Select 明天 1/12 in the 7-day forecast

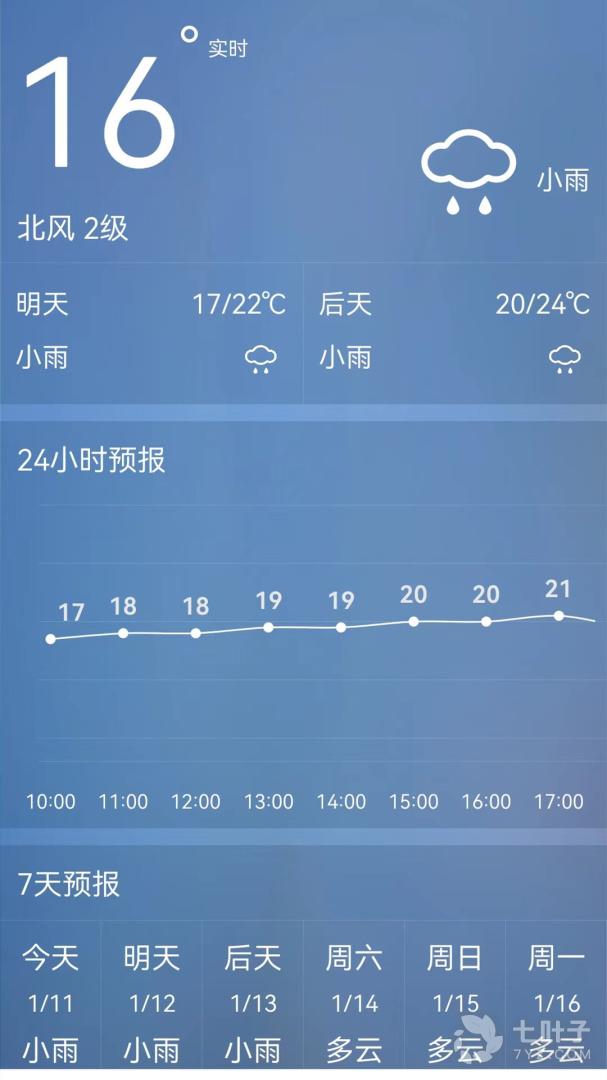(x=152, y=1002)
